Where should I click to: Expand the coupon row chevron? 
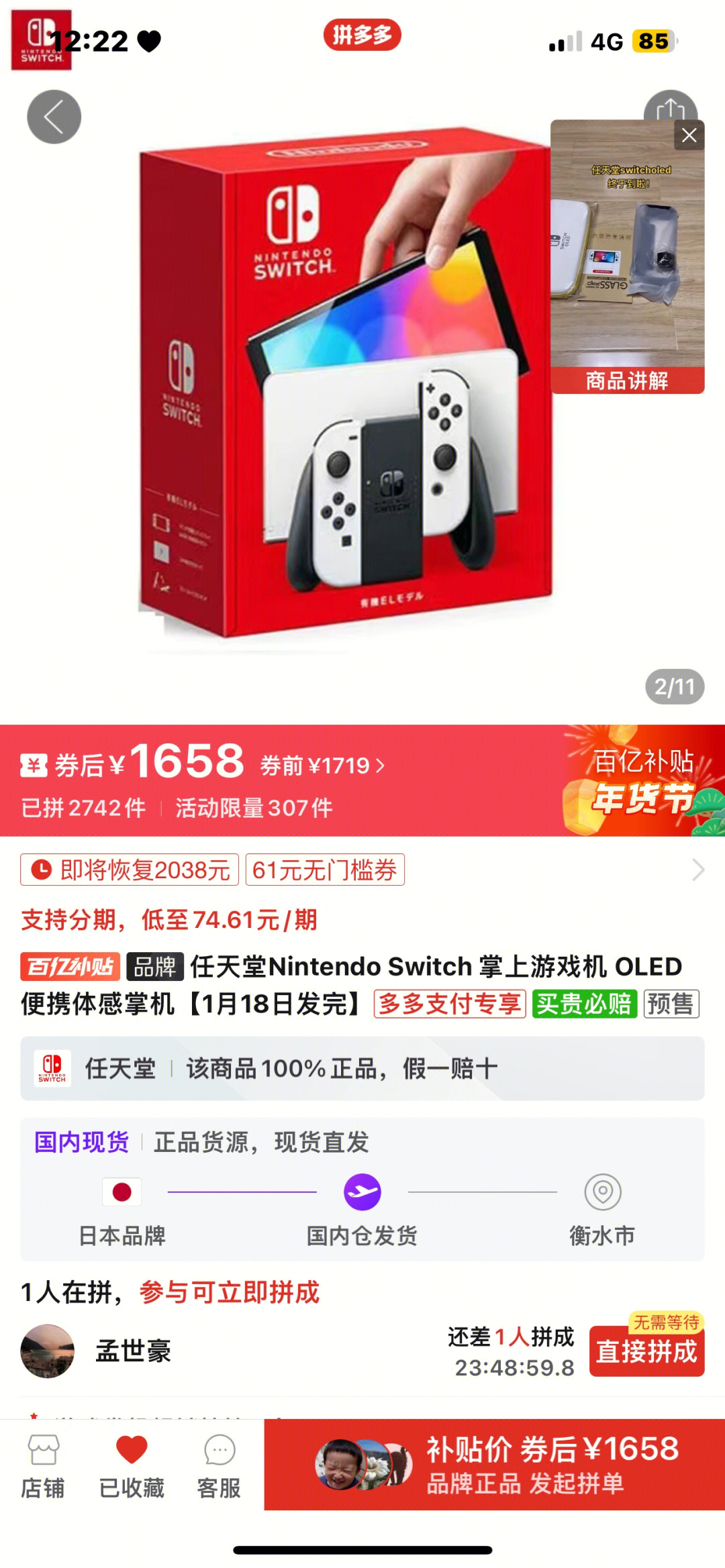(698, 870)
